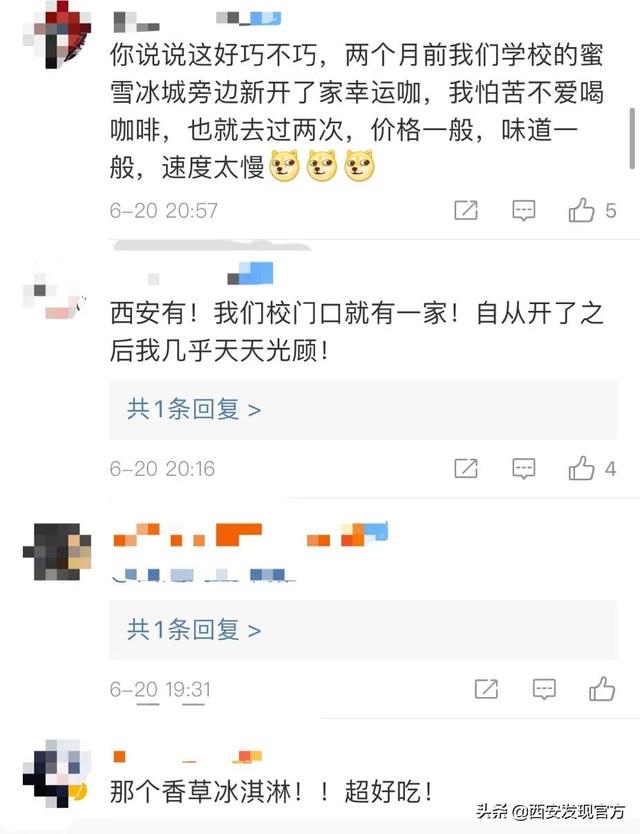Screen dimensions: 640x834
Task: Share the comment posted at 6-20 20:57
Action: coord(466,210)
